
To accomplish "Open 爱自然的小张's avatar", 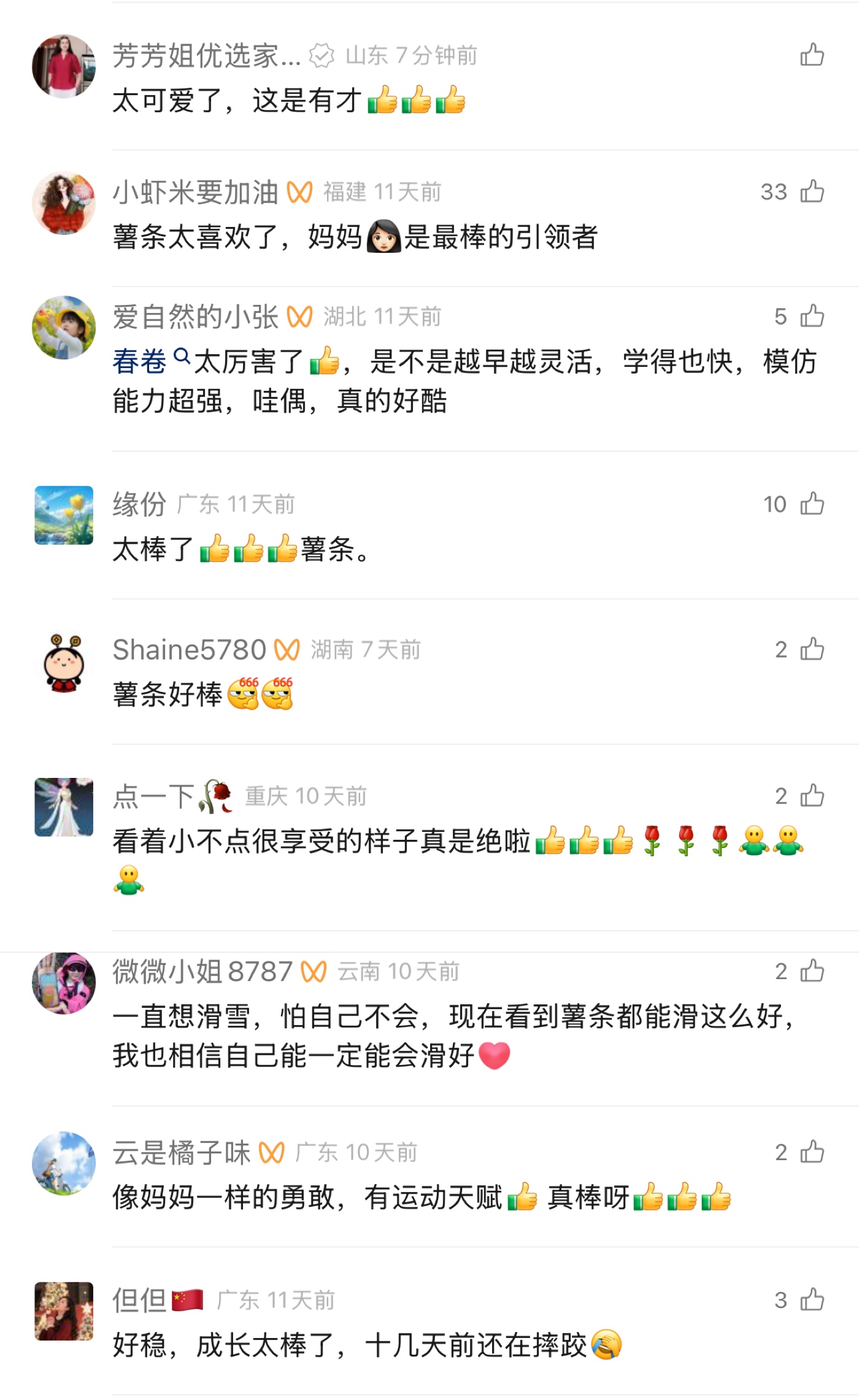I will (64, 328).
